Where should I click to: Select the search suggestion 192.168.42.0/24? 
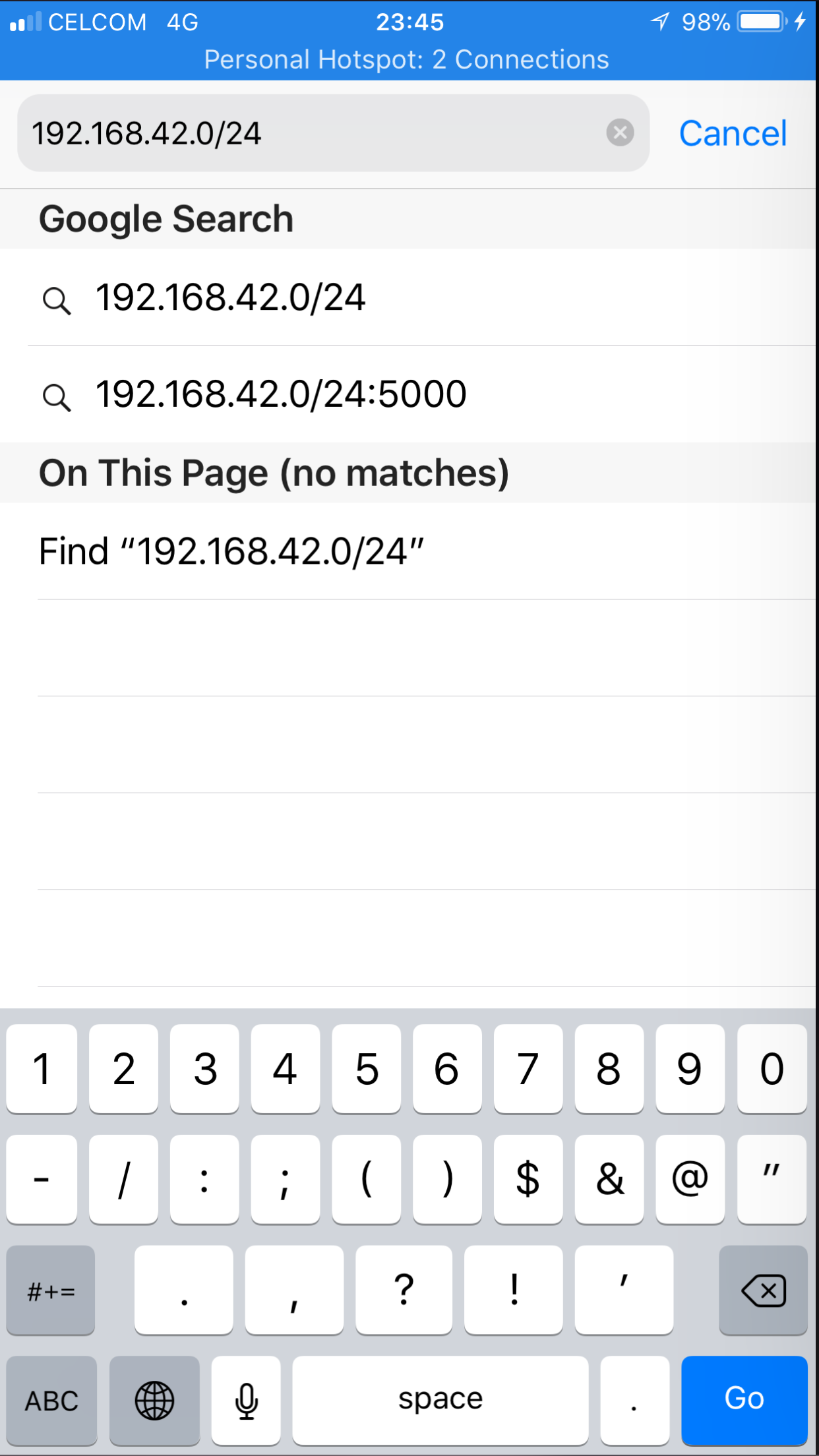pos(409,297)
